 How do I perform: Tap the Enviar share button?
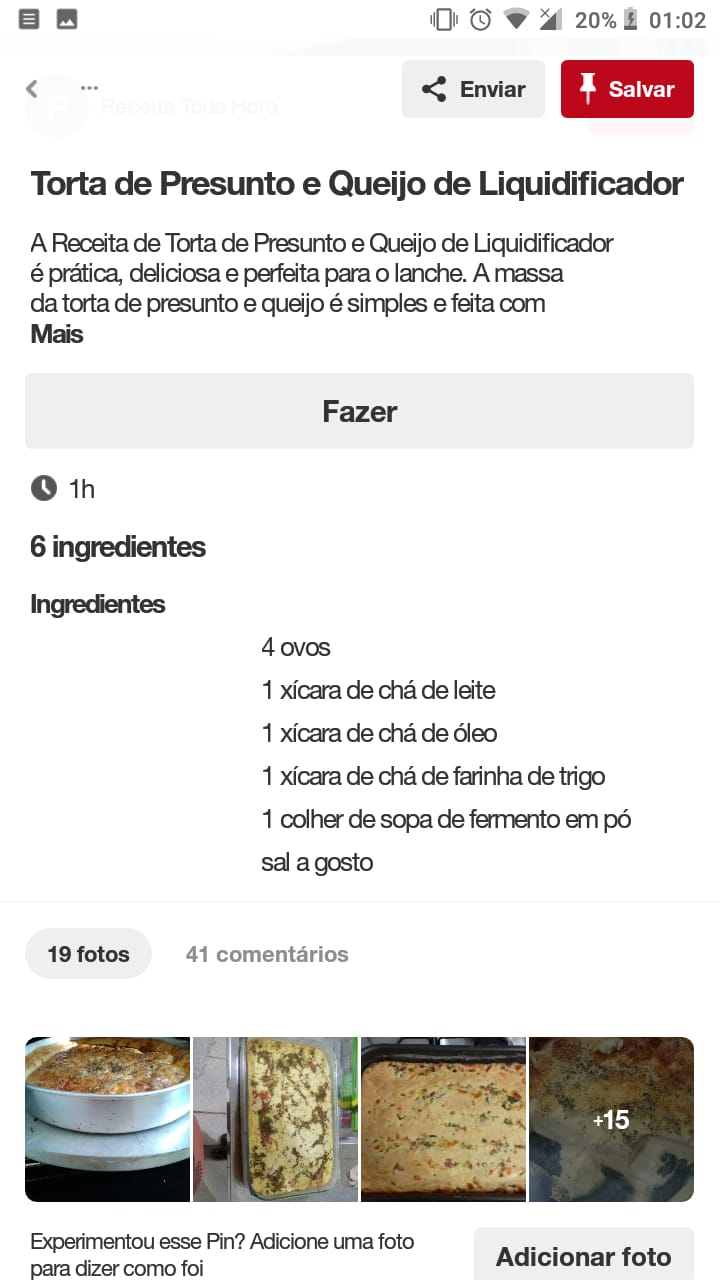coord(473,89)
